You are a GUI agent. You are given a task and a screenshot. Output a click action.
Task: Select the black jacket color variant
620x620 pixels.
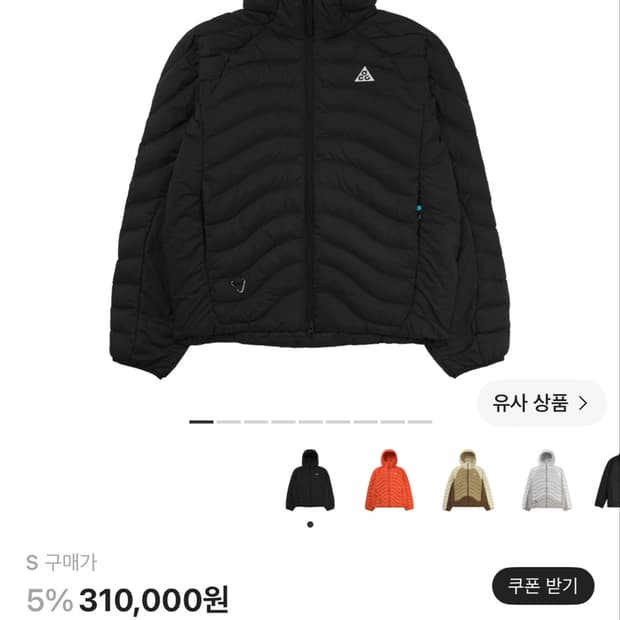click(310, 480)
